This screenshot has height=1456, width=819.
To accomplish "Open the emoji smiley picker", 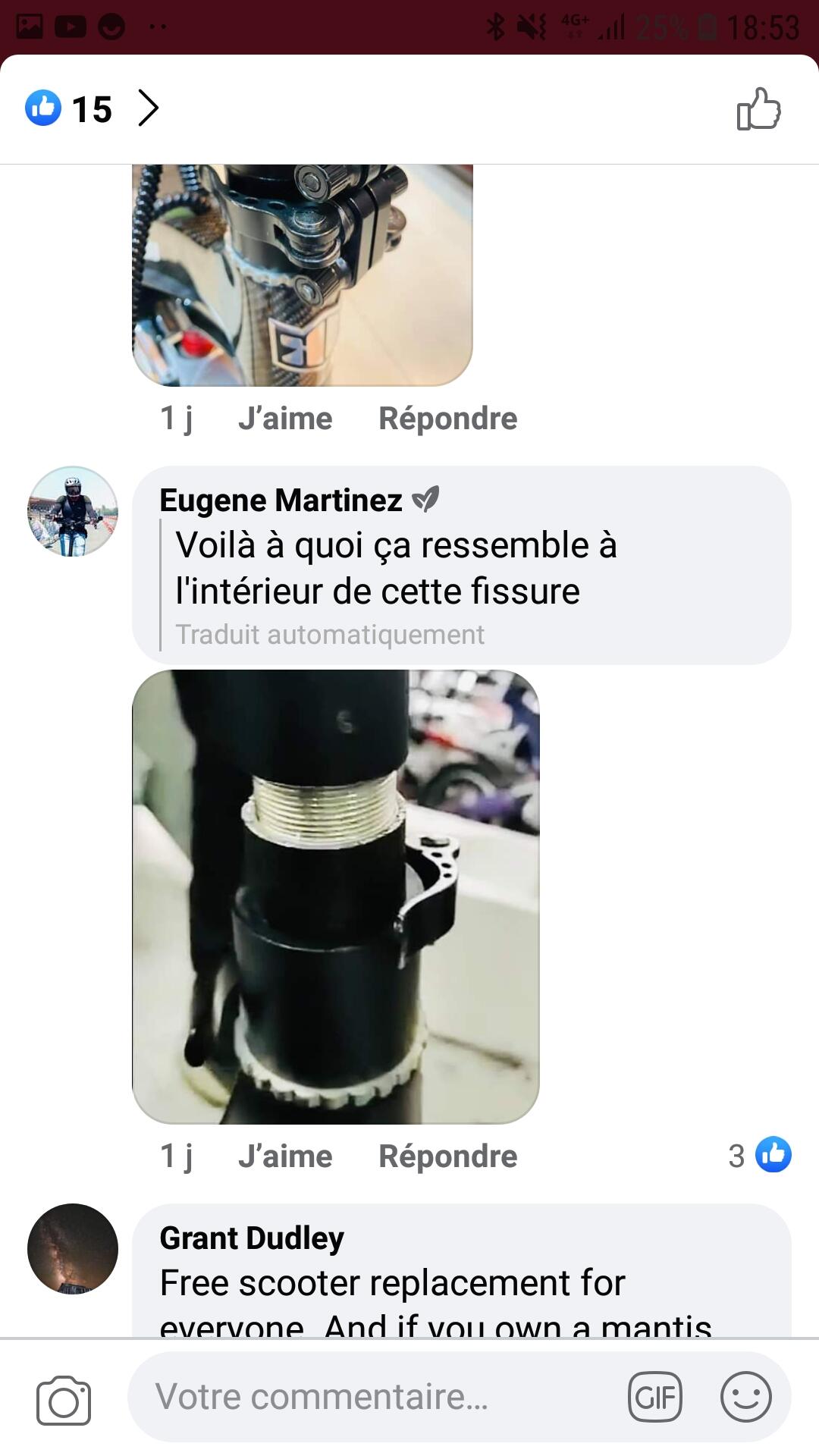I will 746,1397.
